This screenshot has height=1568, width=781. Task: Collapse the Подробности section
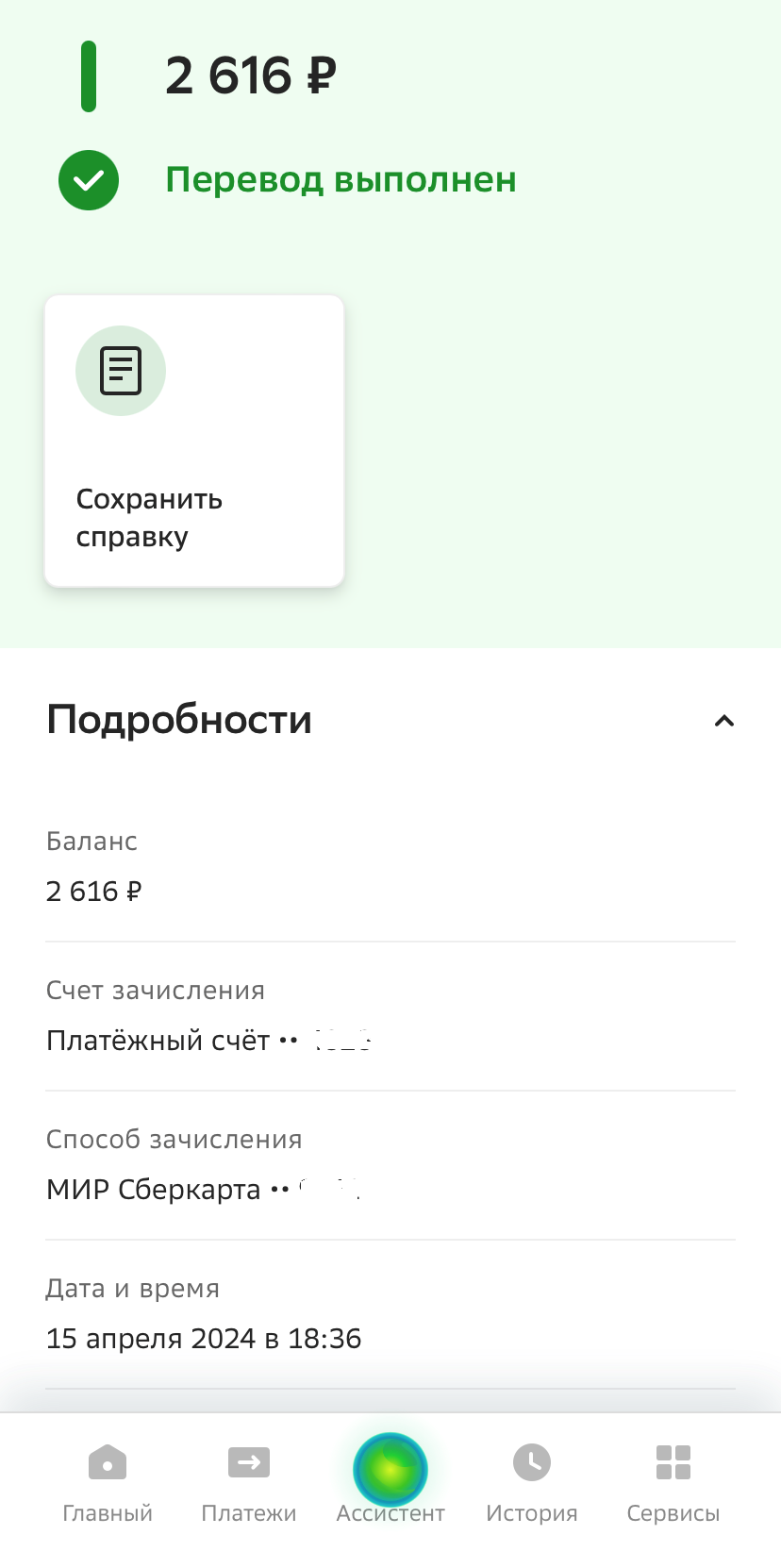723,721
